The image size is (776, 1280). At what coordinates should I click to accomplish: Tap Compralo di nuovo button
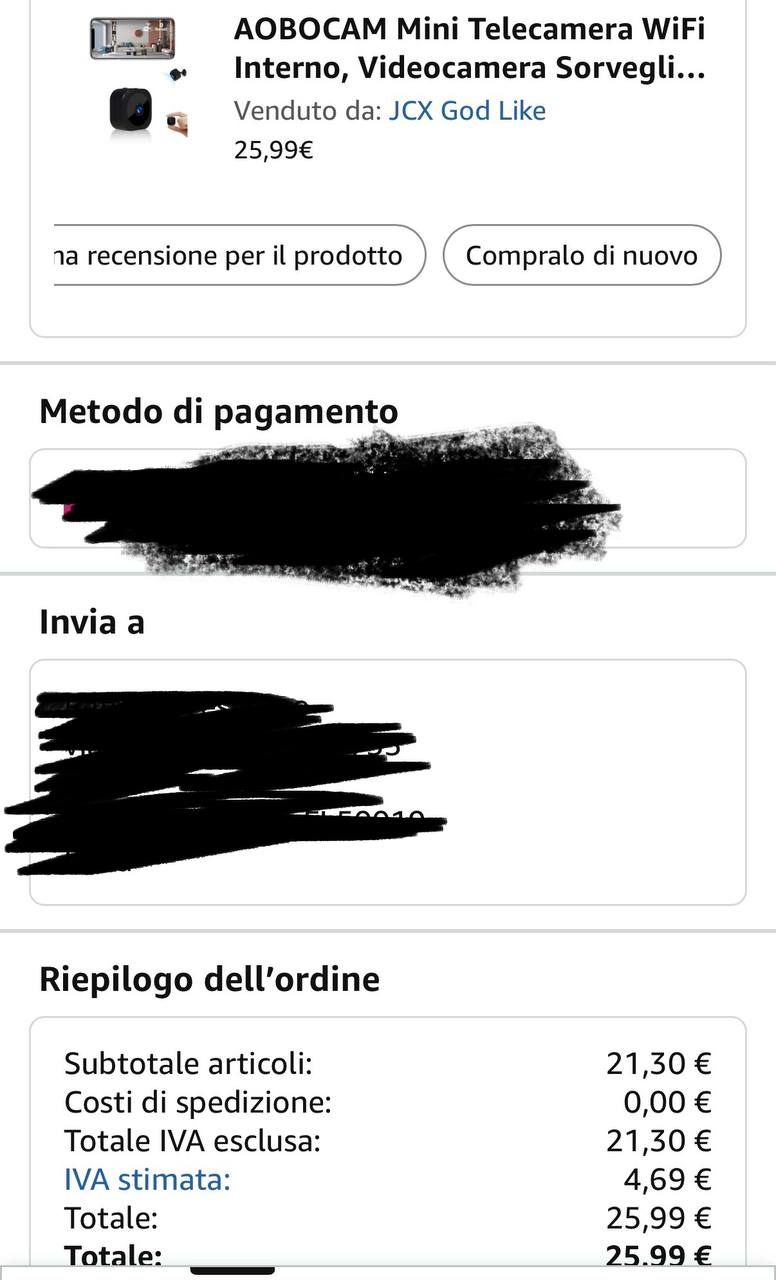tap(581, 255)
